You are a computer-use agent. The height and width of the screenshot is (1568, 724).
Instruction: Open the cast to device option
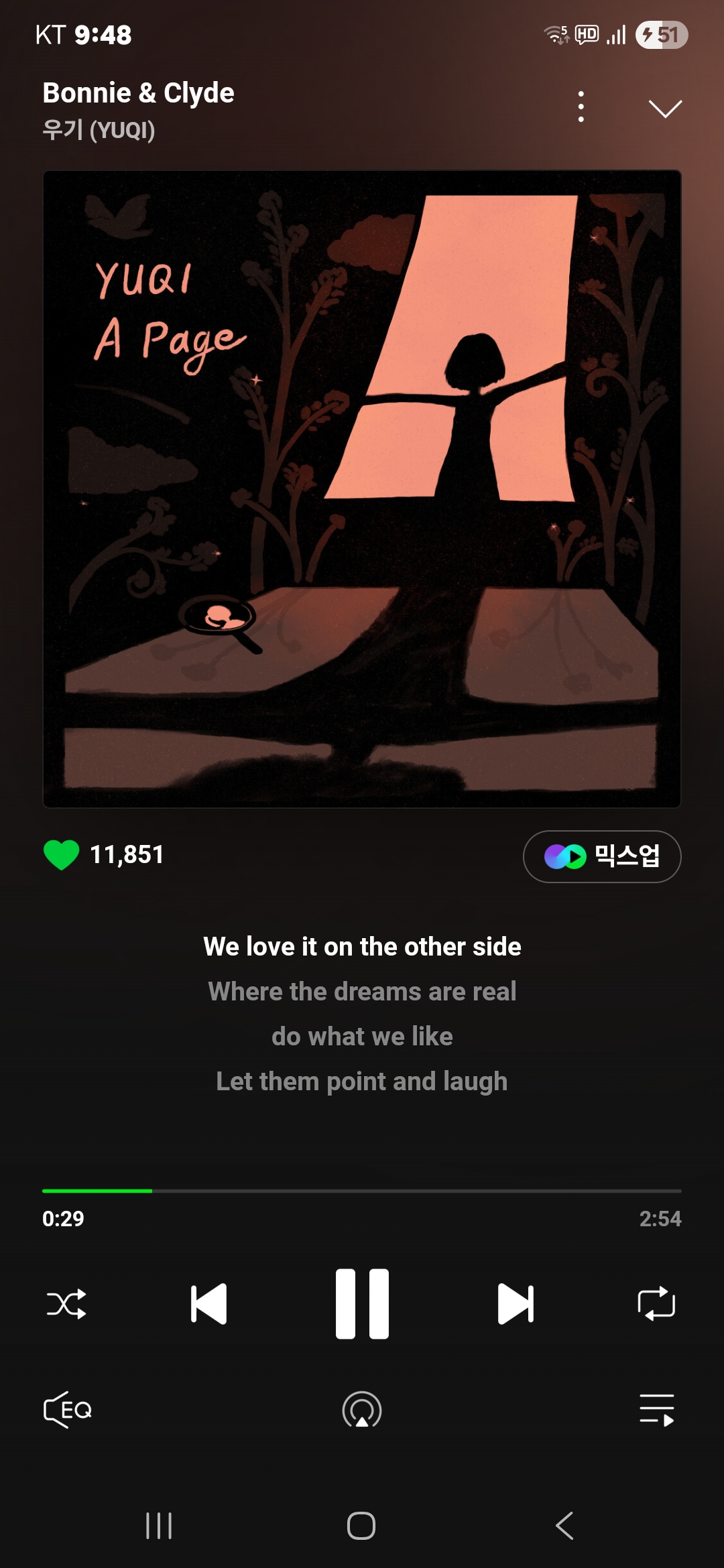tap(362, 1410)
